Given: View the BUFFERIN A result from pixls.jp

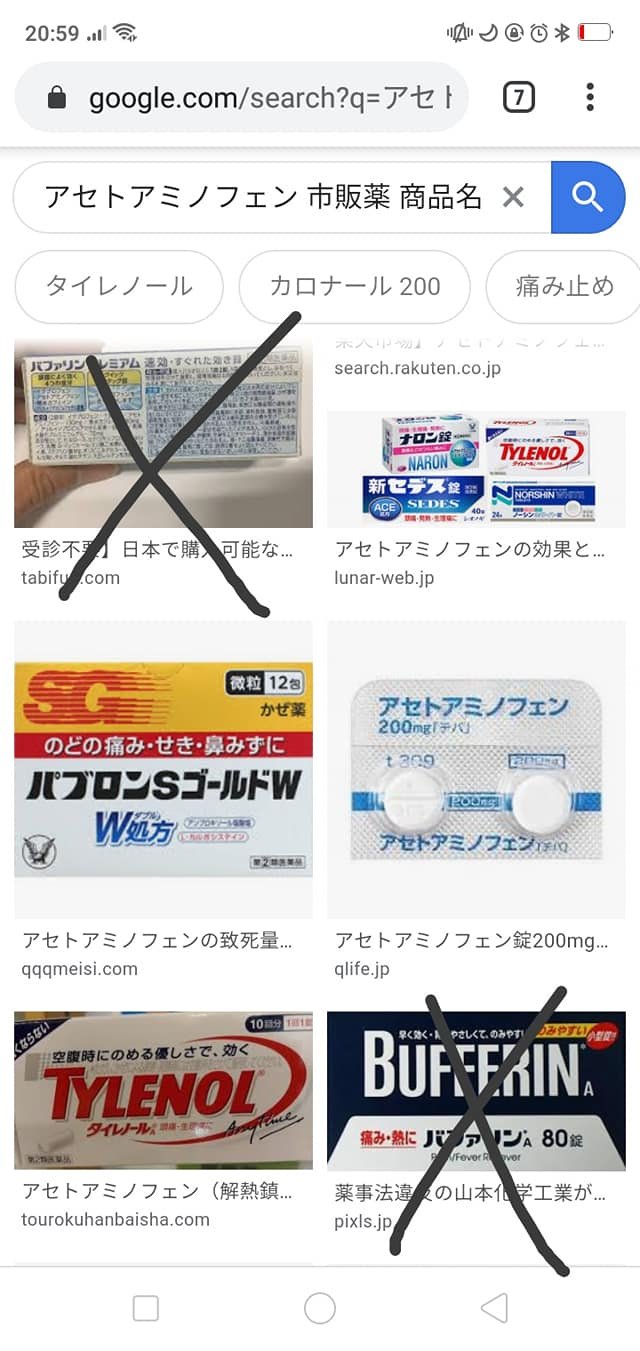Looking at the screenshot, I should [x=476, y=1090].
